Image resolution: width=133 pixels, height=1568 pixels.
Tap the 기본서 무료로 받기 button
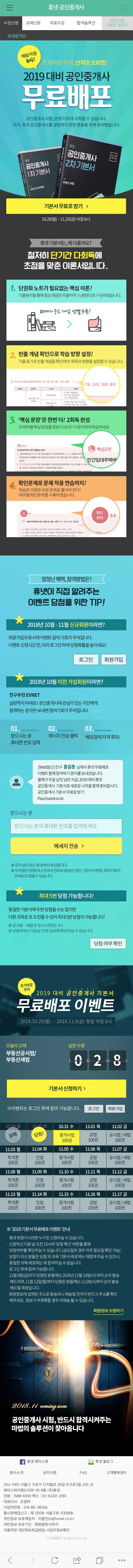pos(66,206)
